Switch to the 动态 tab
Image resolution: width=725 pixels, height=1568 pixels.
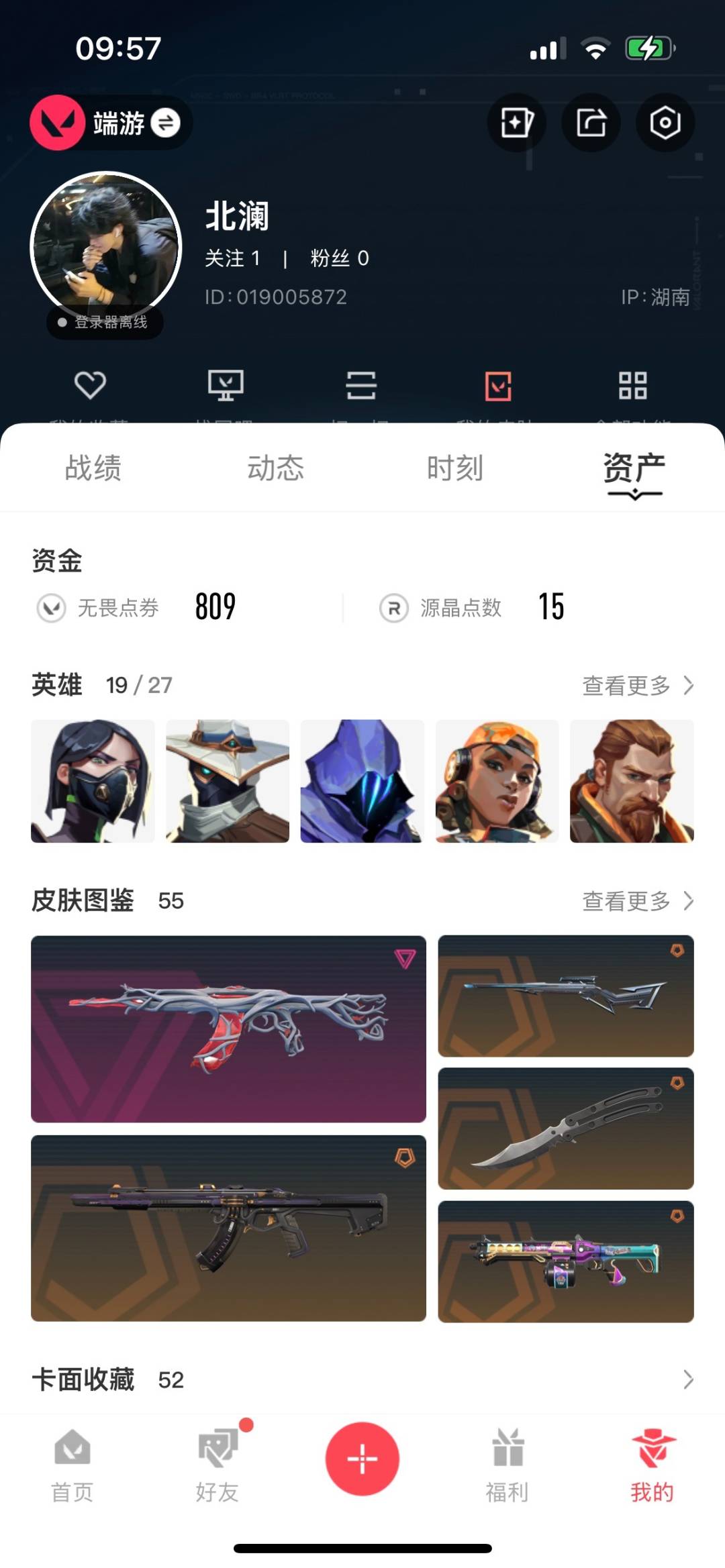(x=275, y=468)
